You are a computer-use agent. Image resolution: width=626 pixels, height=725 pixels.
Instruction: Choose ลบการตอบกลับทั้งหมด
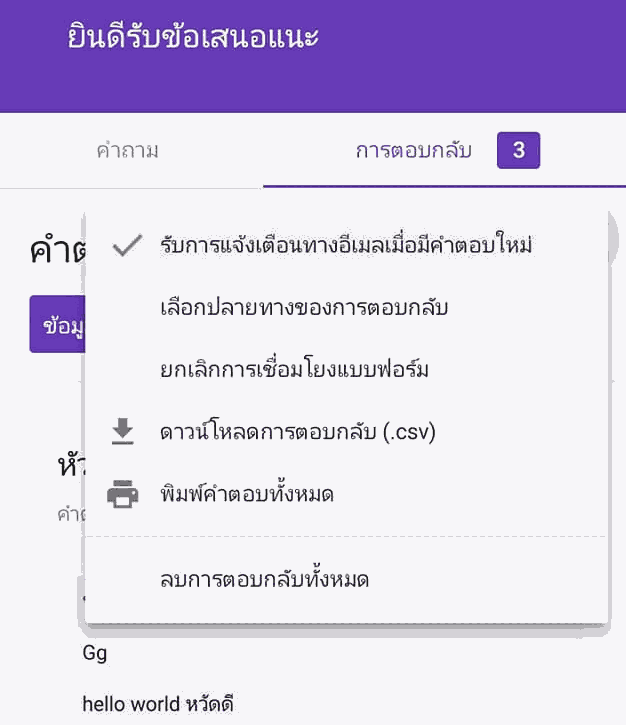265,579
